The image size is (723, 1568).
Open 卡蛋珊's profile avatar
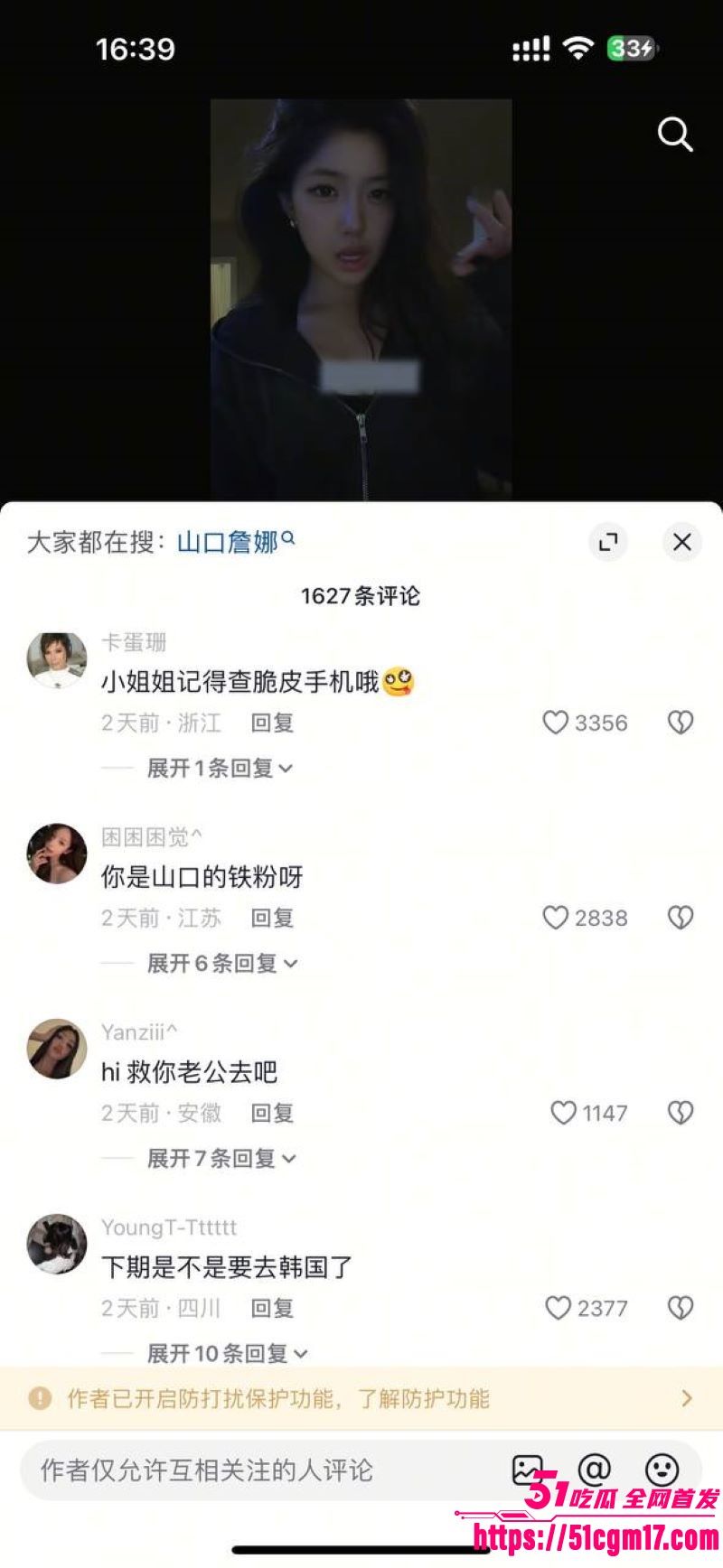click(56, 659)
